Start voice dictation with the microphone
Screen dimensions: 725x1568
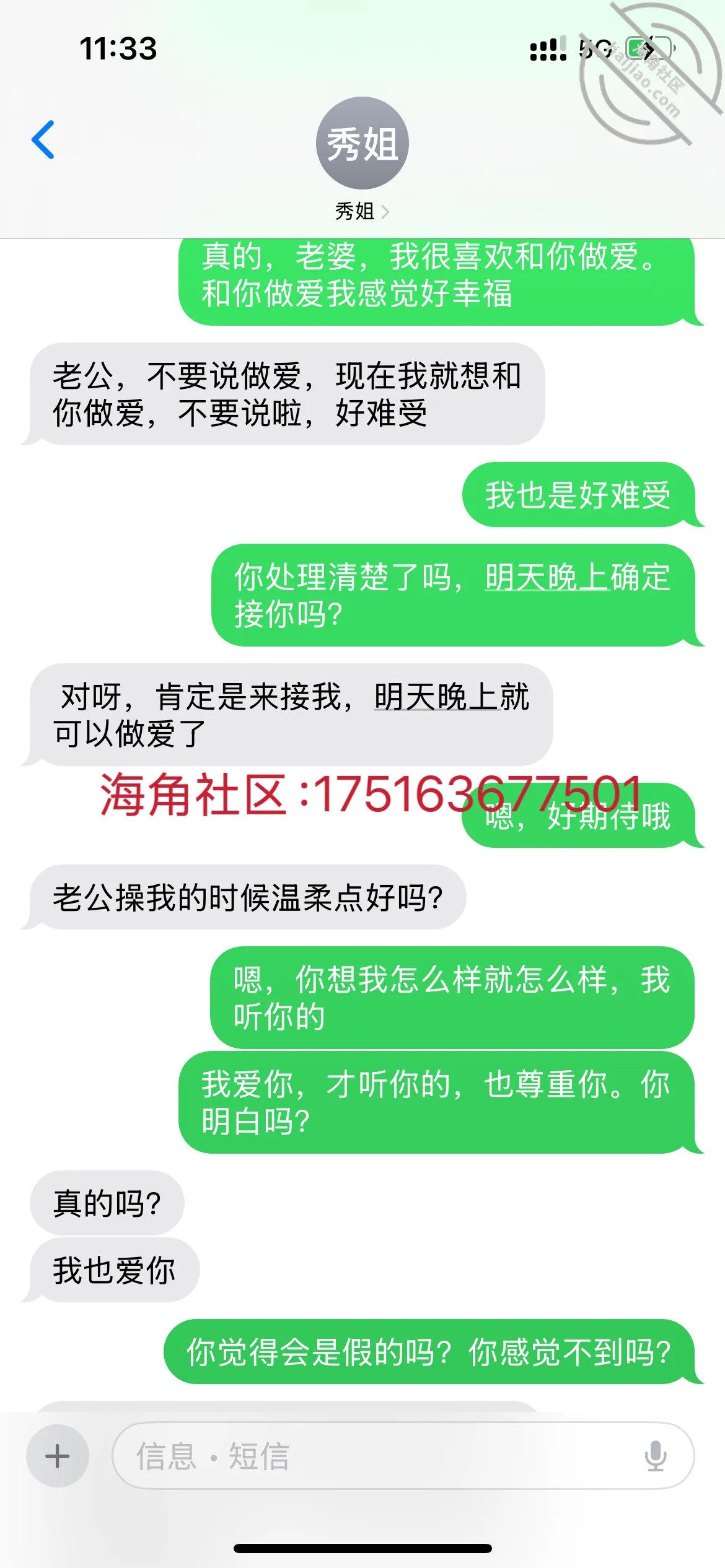point(655,1456)
